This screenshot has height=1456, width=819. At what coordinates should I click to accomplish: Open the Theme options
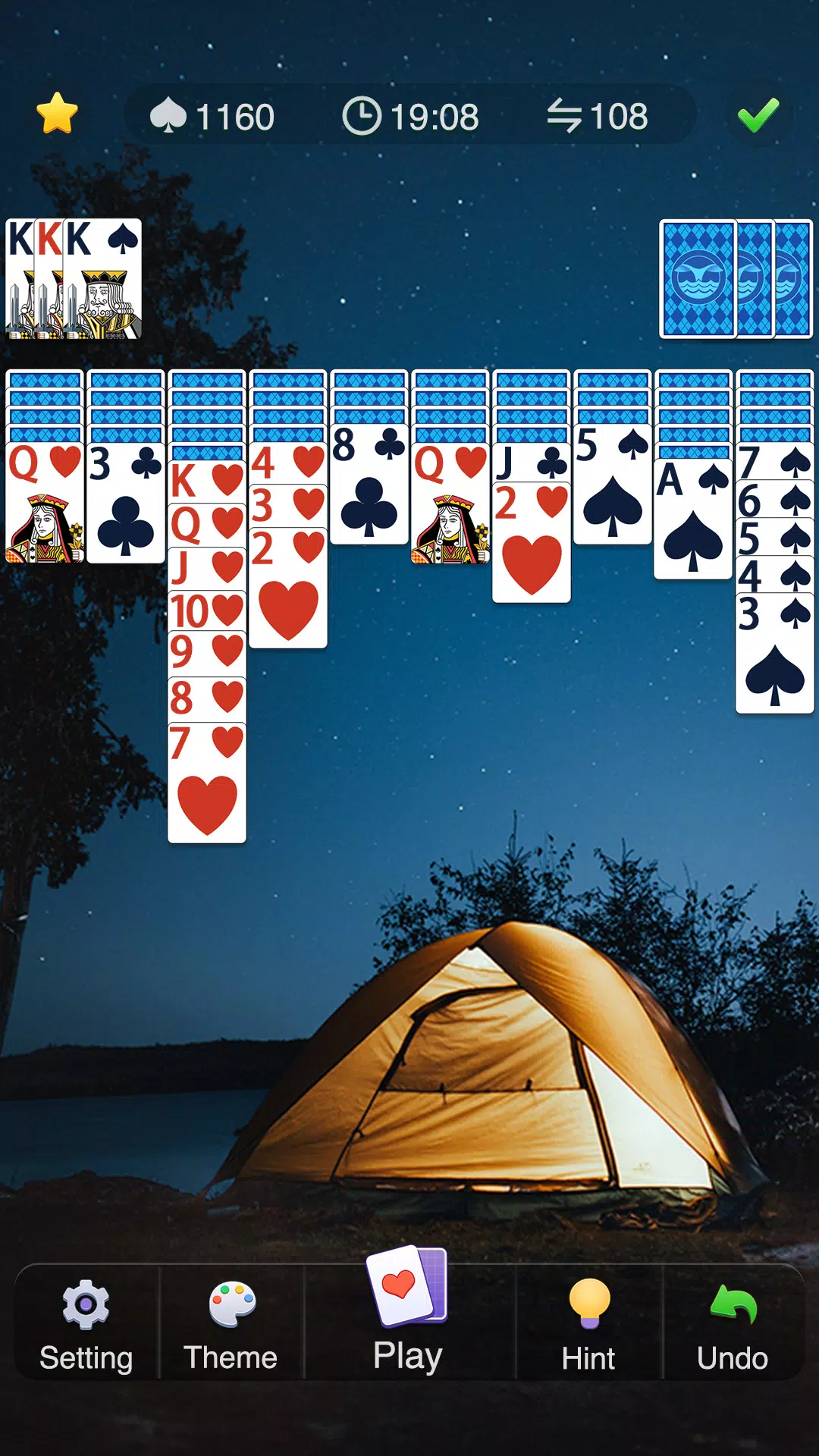point(231,1323)
